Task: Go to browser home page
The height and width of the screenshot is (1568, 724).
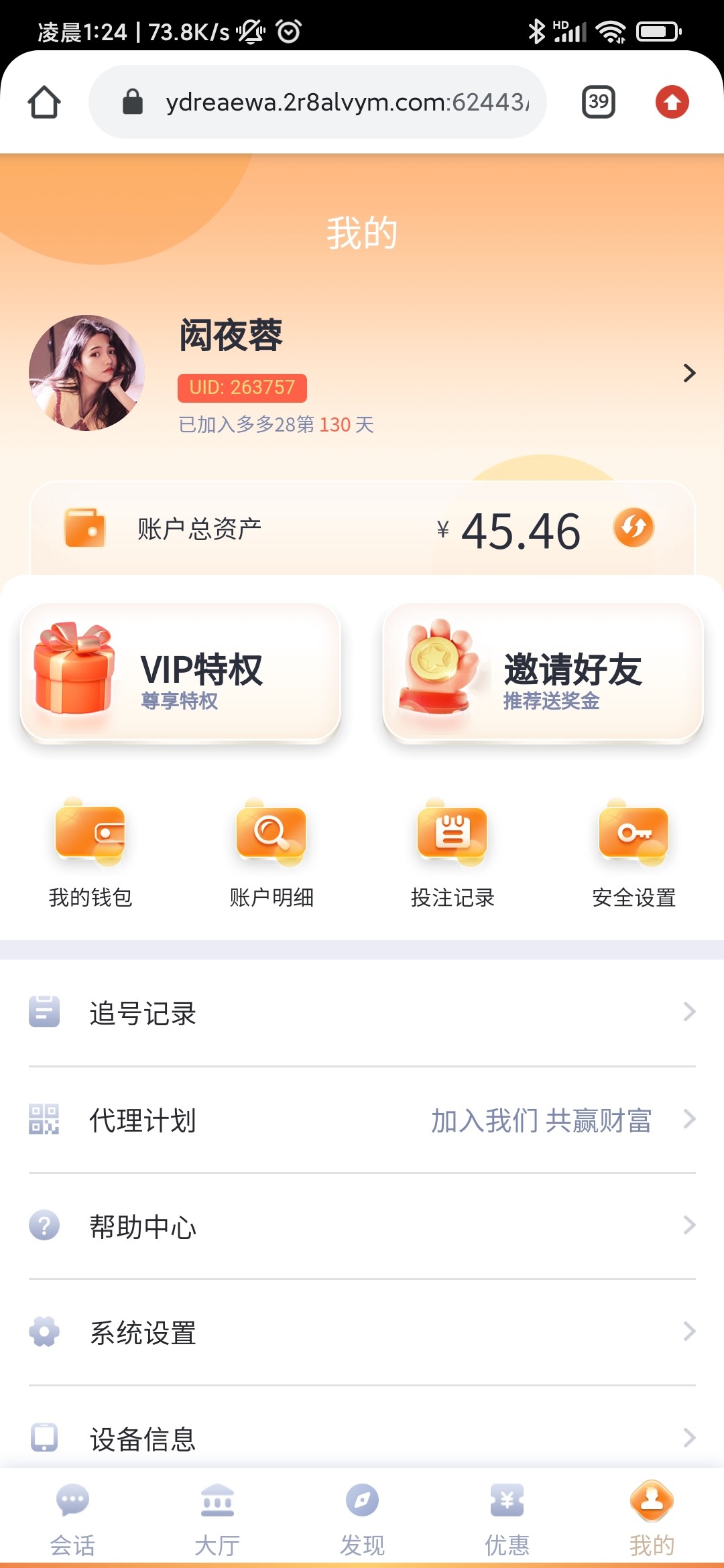Action: tap(44, 102)
